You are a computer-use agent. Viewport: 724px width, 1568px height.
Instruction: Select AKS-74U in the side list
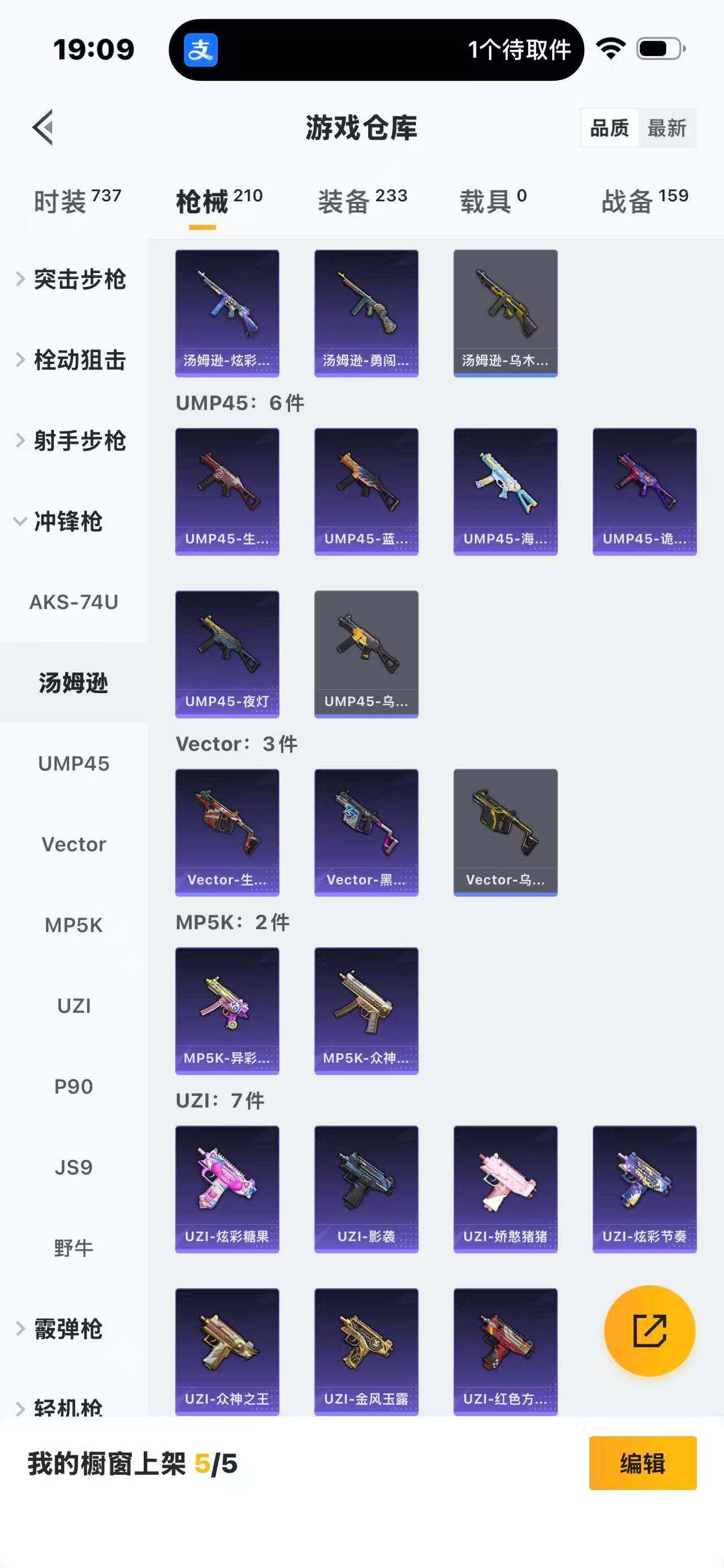[x=74, y=602]
